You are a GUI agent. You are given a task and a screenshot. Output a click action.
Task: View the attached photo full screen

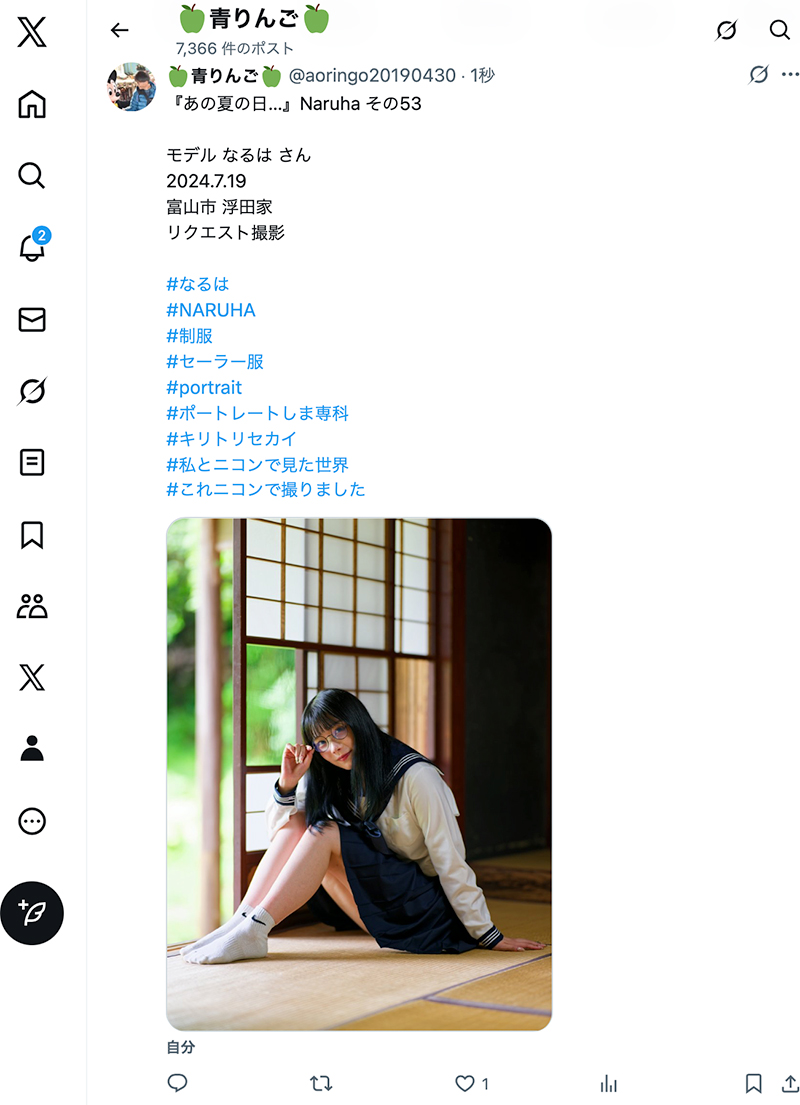(x=359, y=774)
